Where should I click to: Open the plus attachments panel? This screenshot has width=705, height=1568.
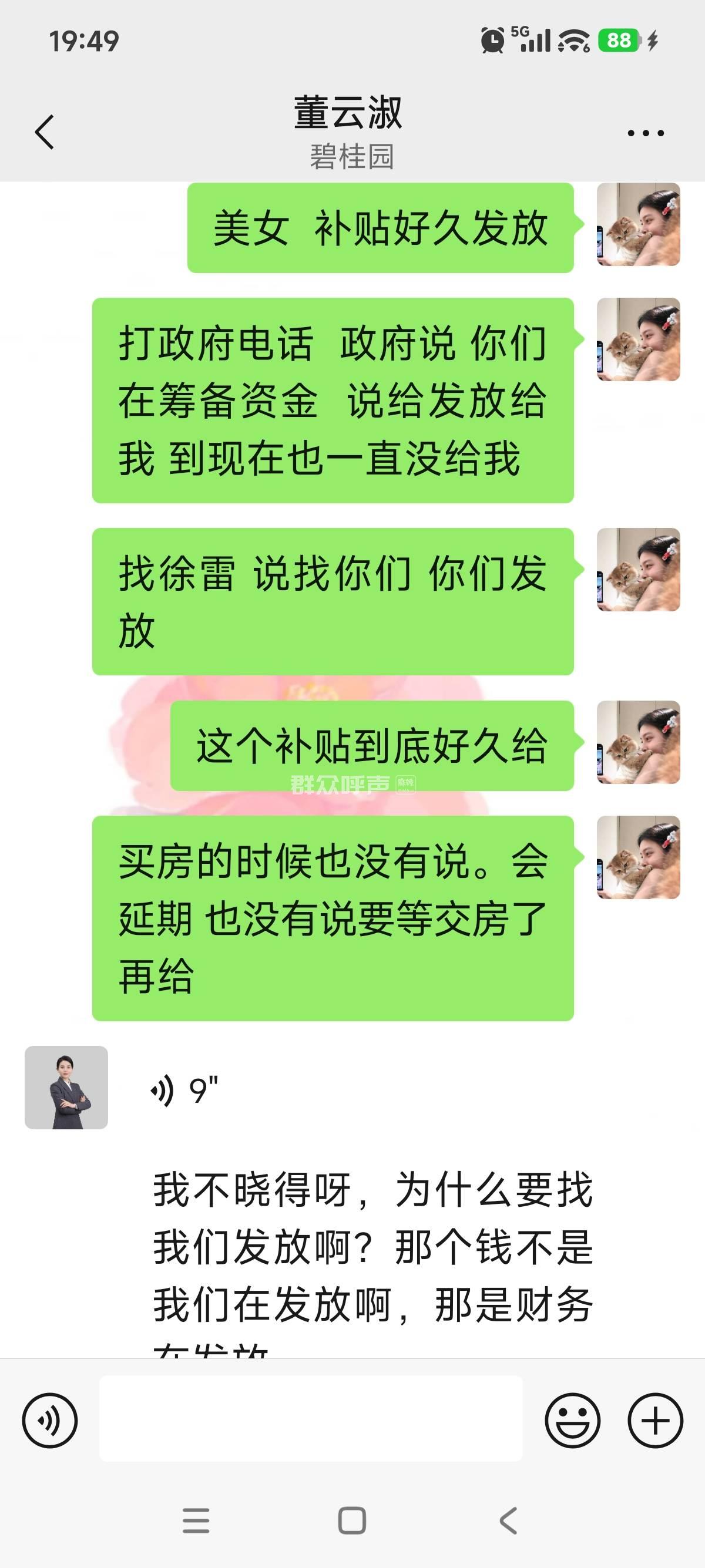655,1421
